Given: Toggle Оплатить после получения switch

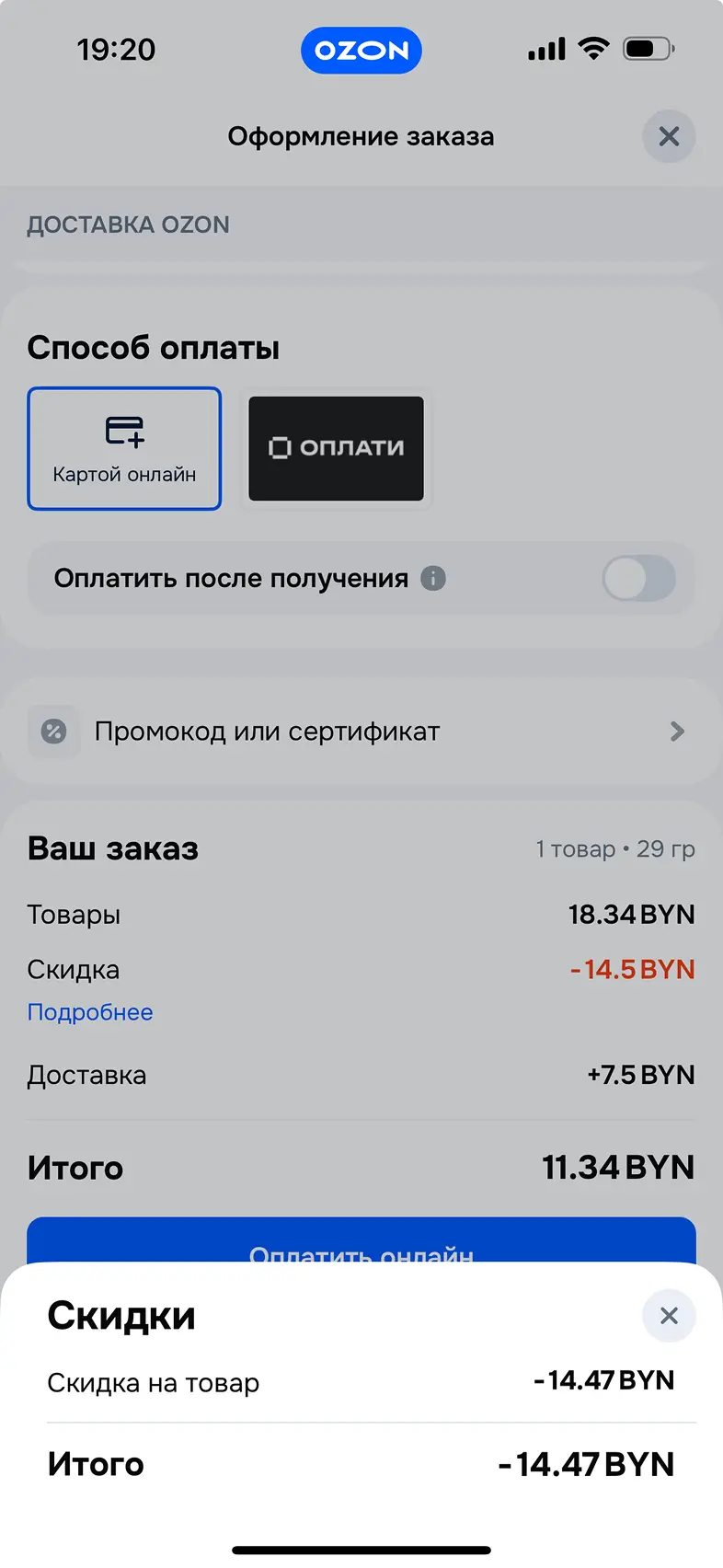Looking at the screenshot, I should pyautogui.click(x=638, y=579).
